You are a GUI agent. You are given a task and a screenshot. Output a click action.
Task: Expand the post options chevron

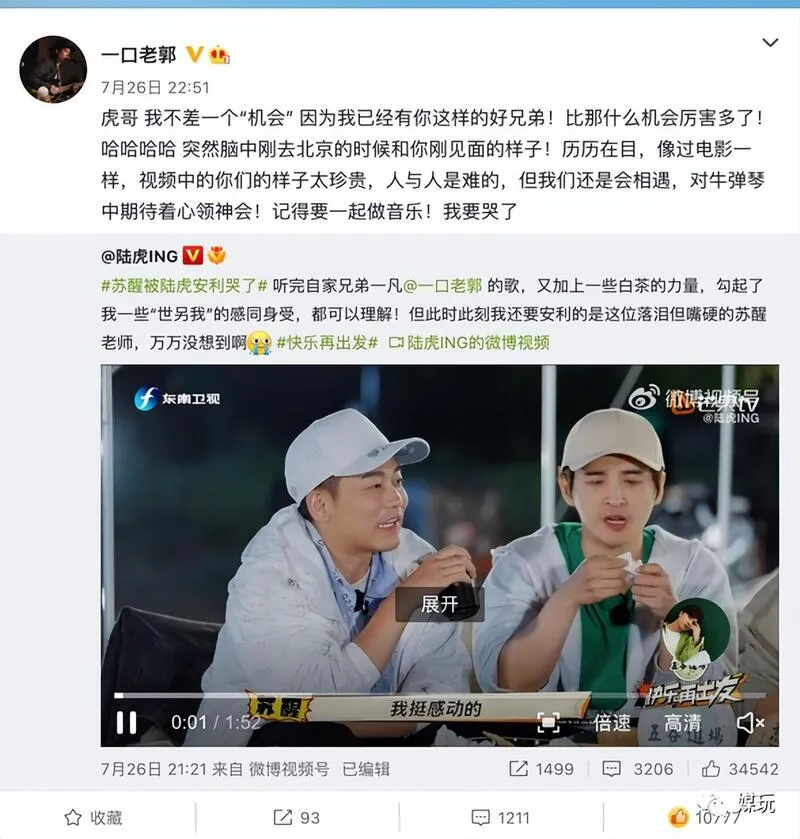[770, 43]
